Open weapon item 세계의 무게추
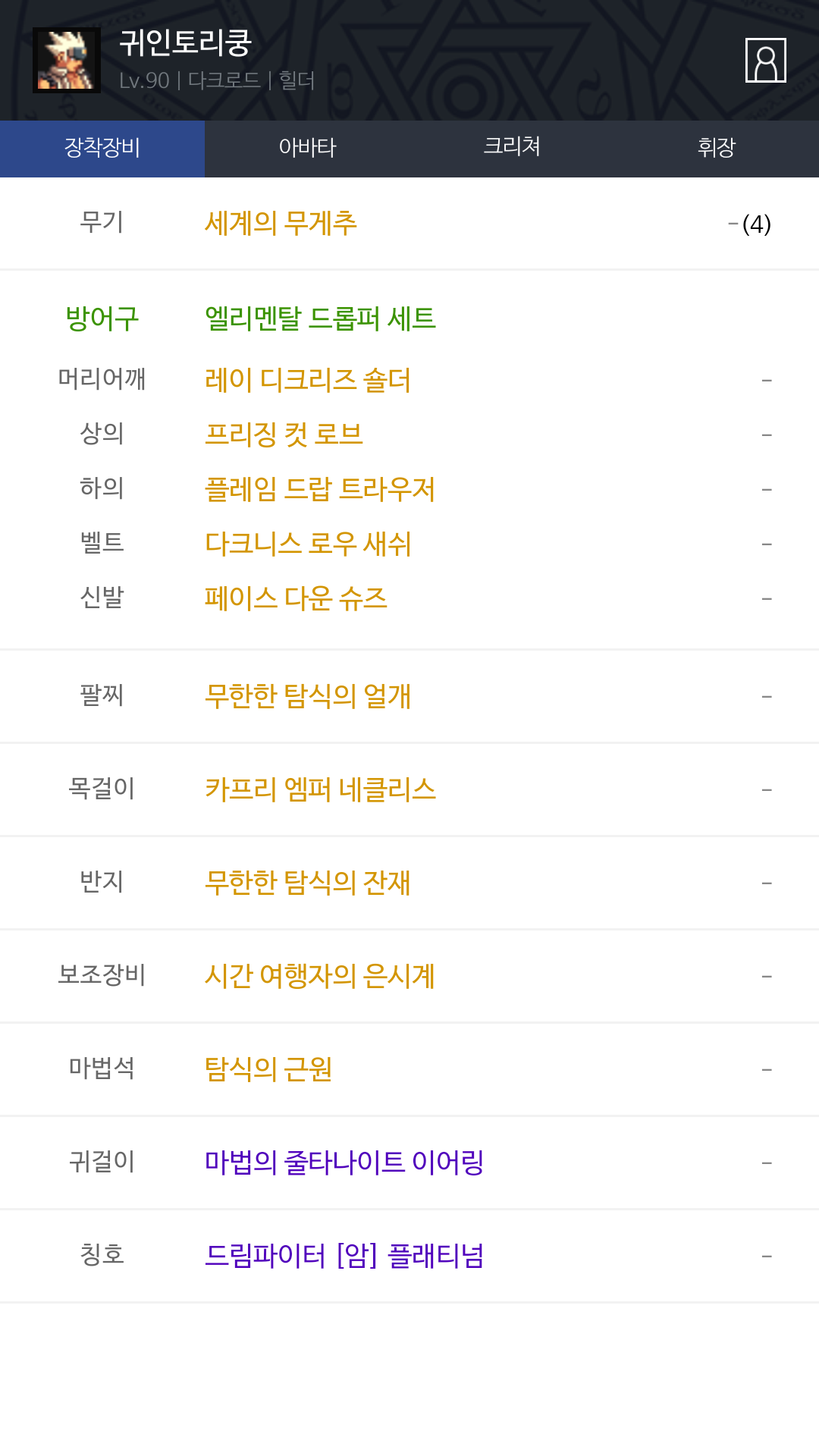The image size is (819, 1456). click(281, 224)
